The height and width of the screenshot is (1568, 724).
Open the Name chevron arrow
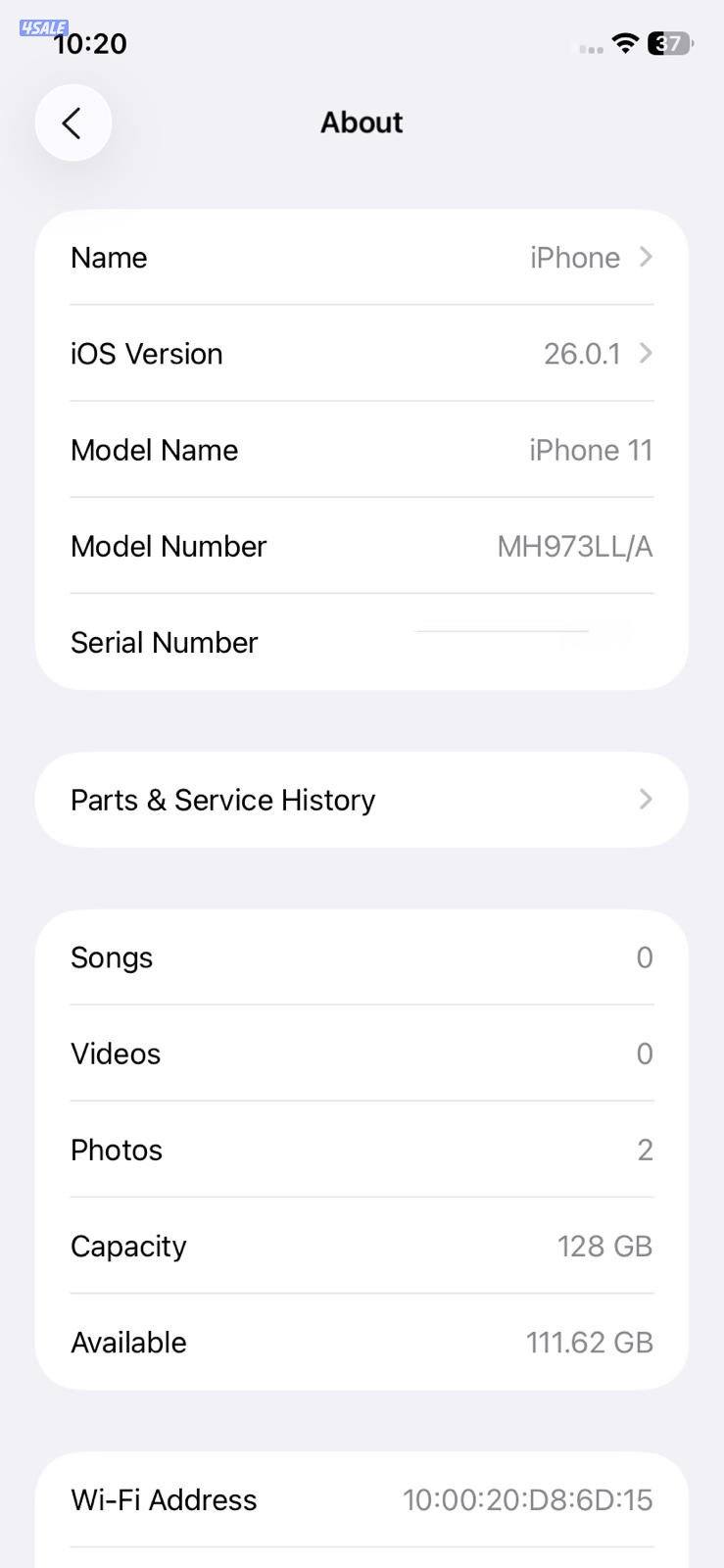coord(644,257)
